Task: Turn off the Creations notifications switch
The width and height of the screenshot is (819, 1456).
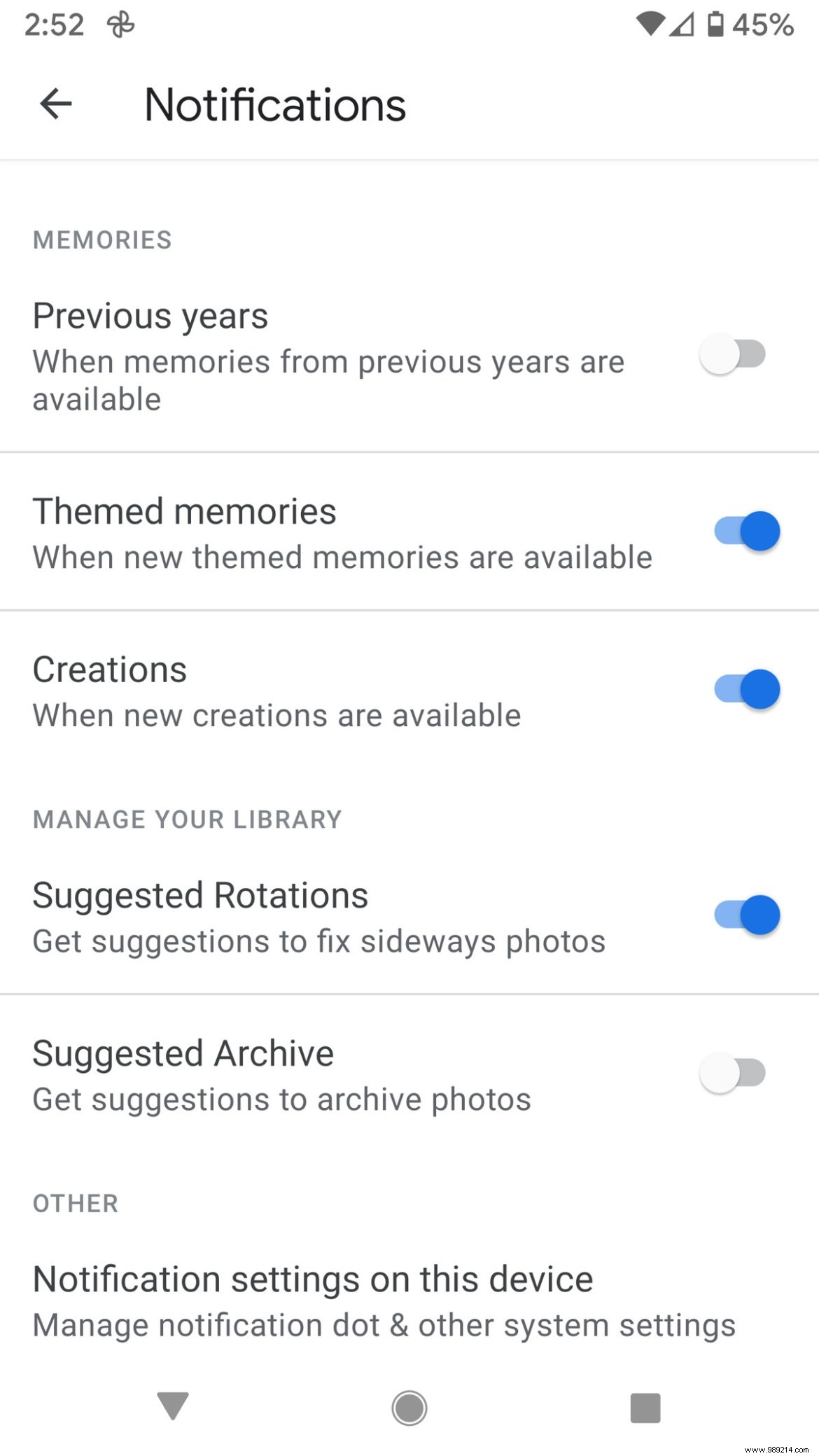Action: [x=745, y=690]
